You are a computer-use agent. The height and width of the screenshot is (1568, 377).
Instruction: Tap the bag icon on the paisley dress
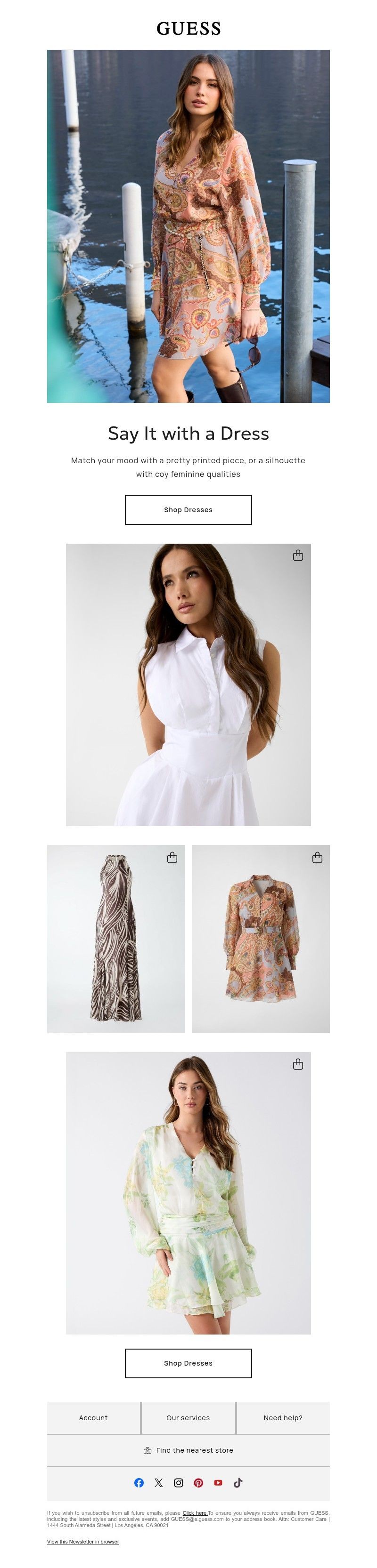pyautogui.click(x=317, y=857)
